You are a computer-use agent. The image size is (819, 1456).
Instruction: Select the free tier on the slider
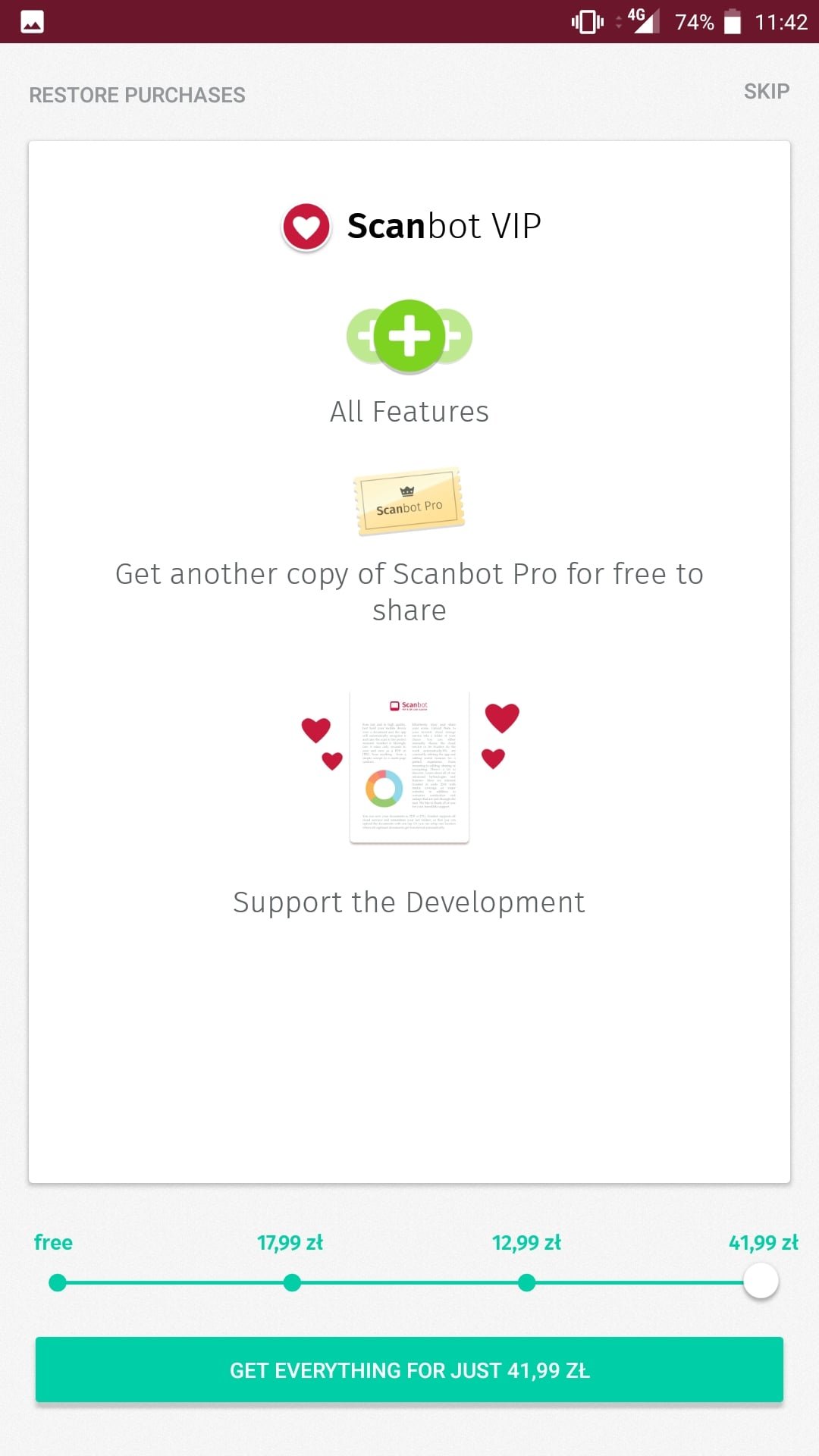58,1283
